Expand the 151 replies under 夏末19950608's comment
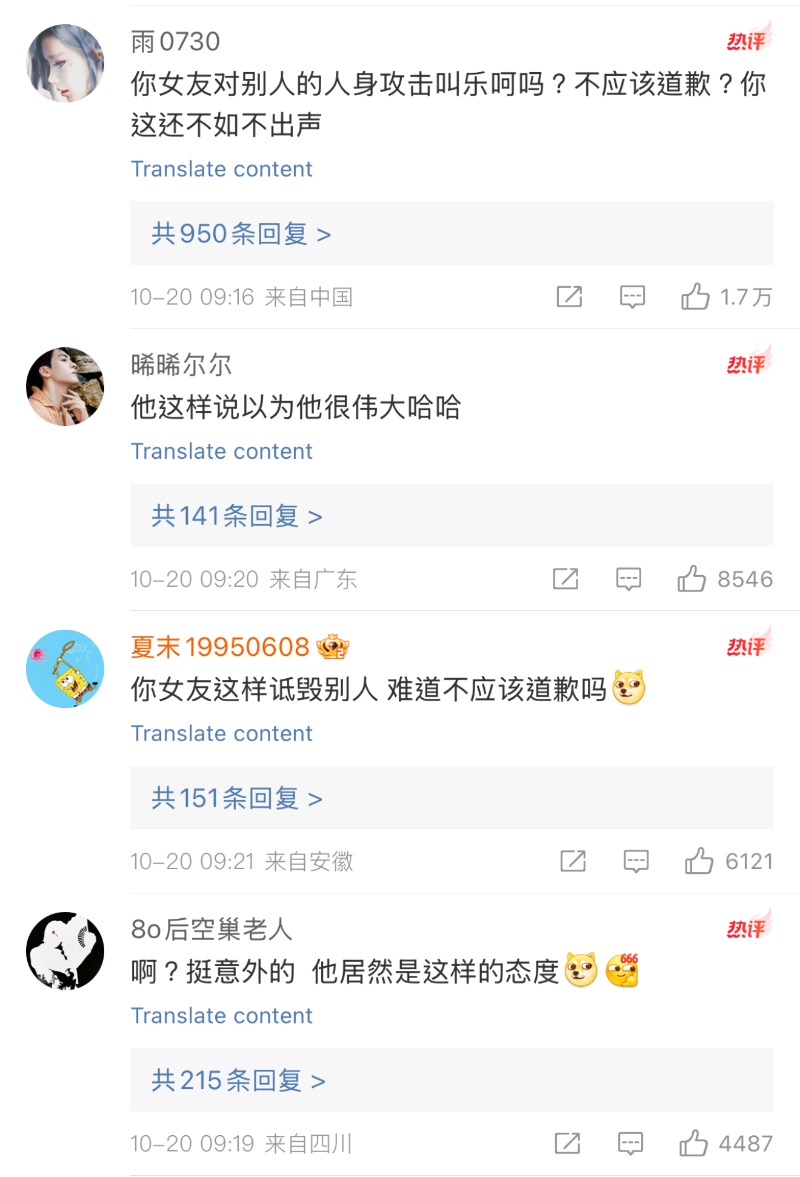Screen dimensions: 800x1177 click(237, 798)
